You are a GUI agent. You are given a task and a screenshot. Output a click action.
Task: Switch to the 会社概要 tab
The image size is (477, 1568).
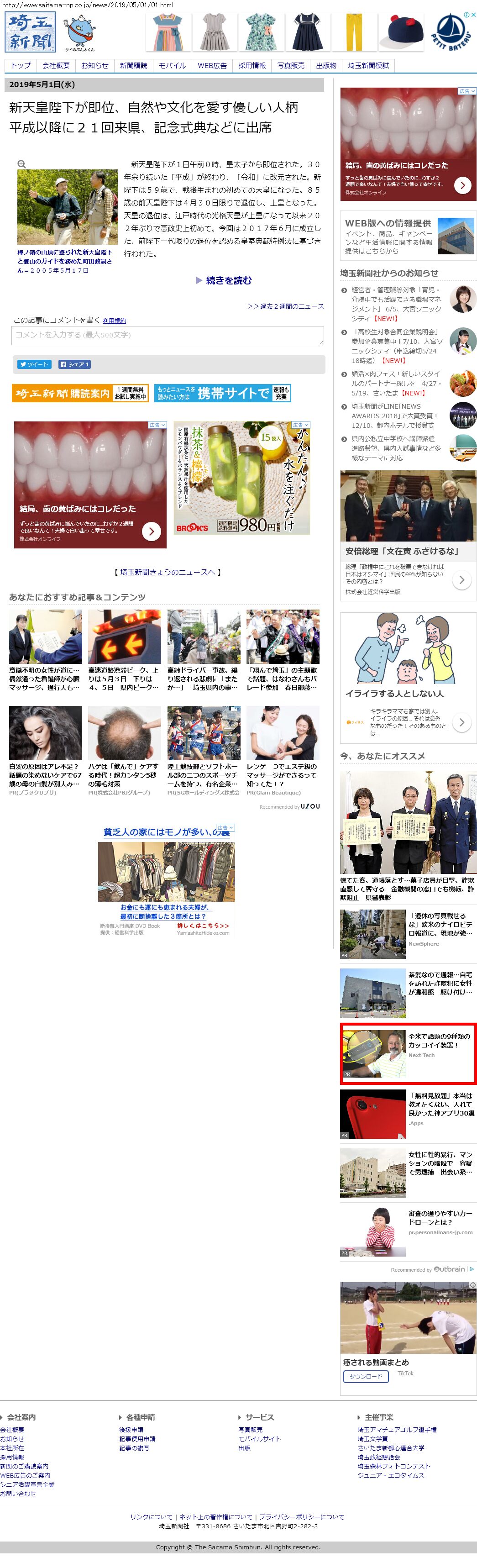56,66
